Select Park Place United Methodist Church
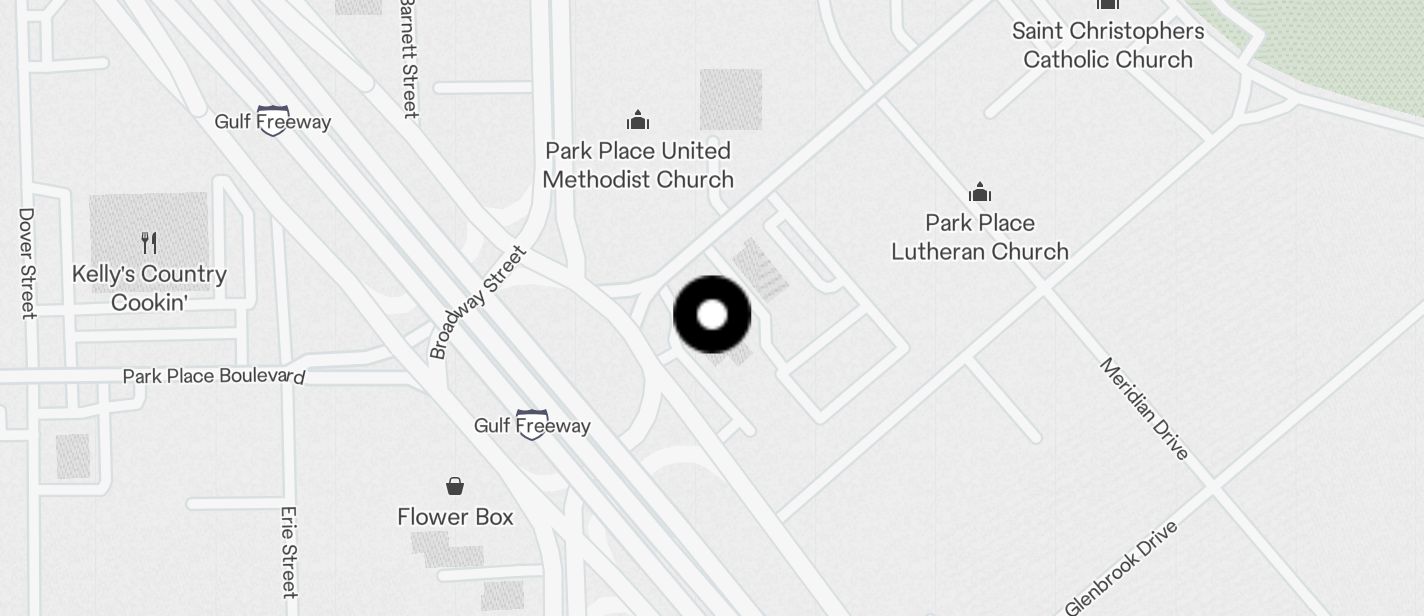 [x=638, y=122]
